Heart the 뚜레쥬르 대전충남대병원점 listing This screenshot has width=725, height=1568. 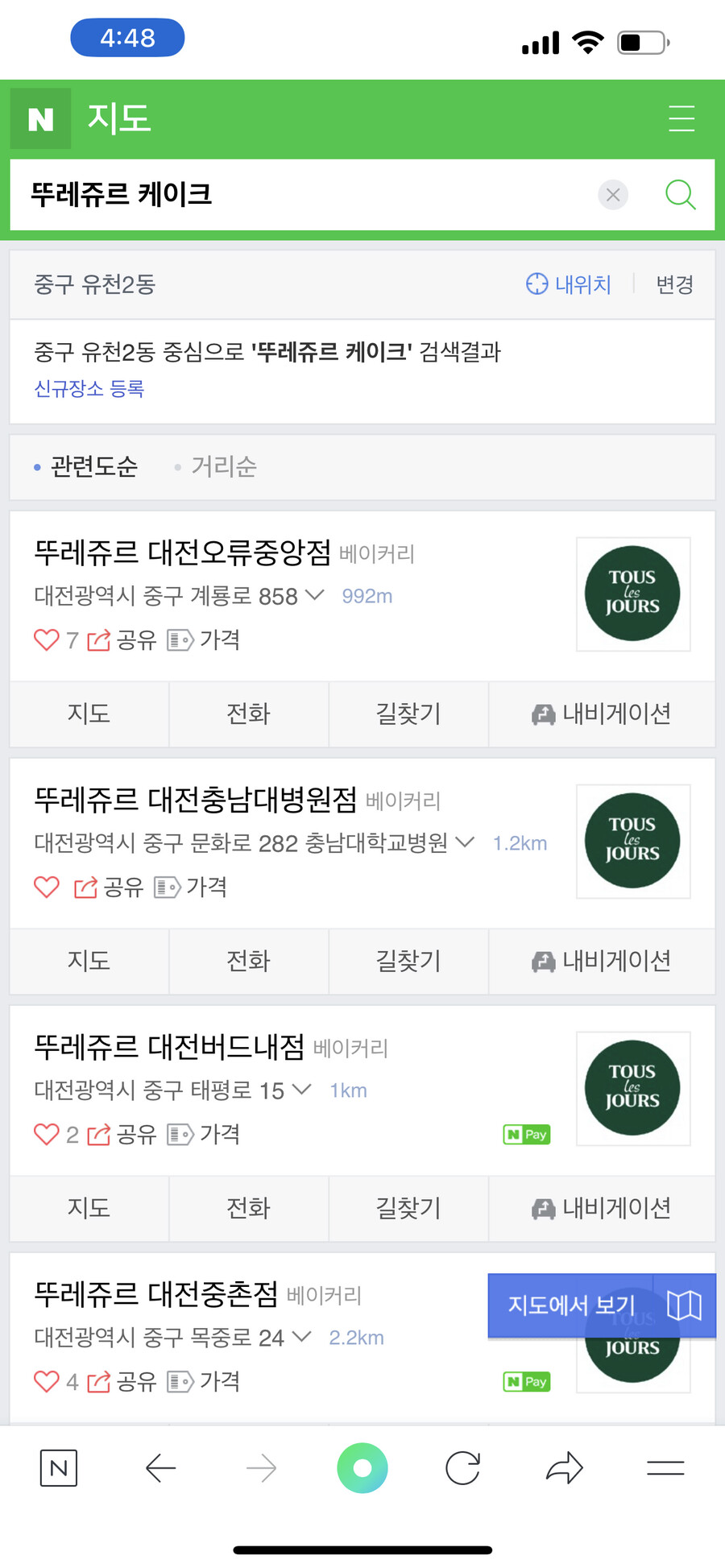[x=47, y=887]
